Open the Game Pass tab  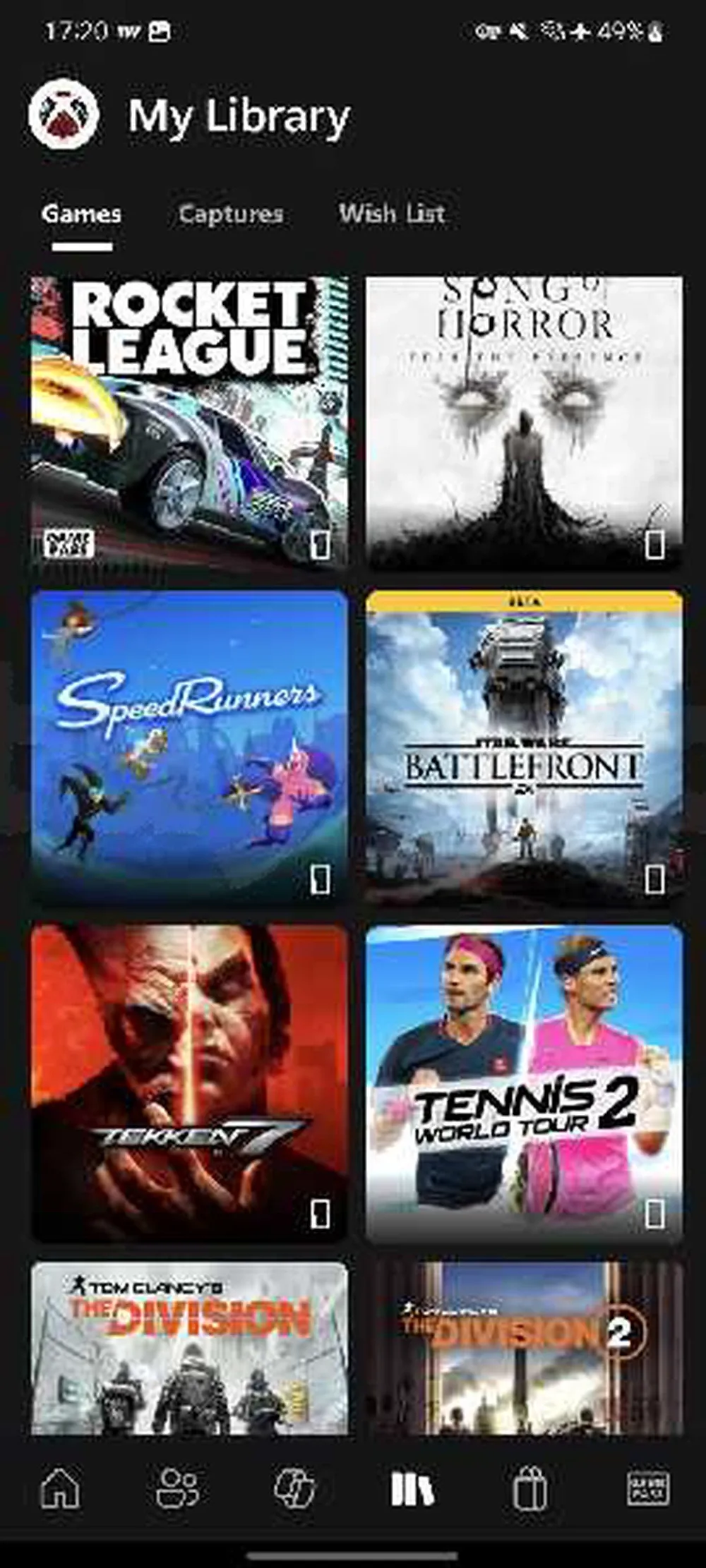(647, 1488)
